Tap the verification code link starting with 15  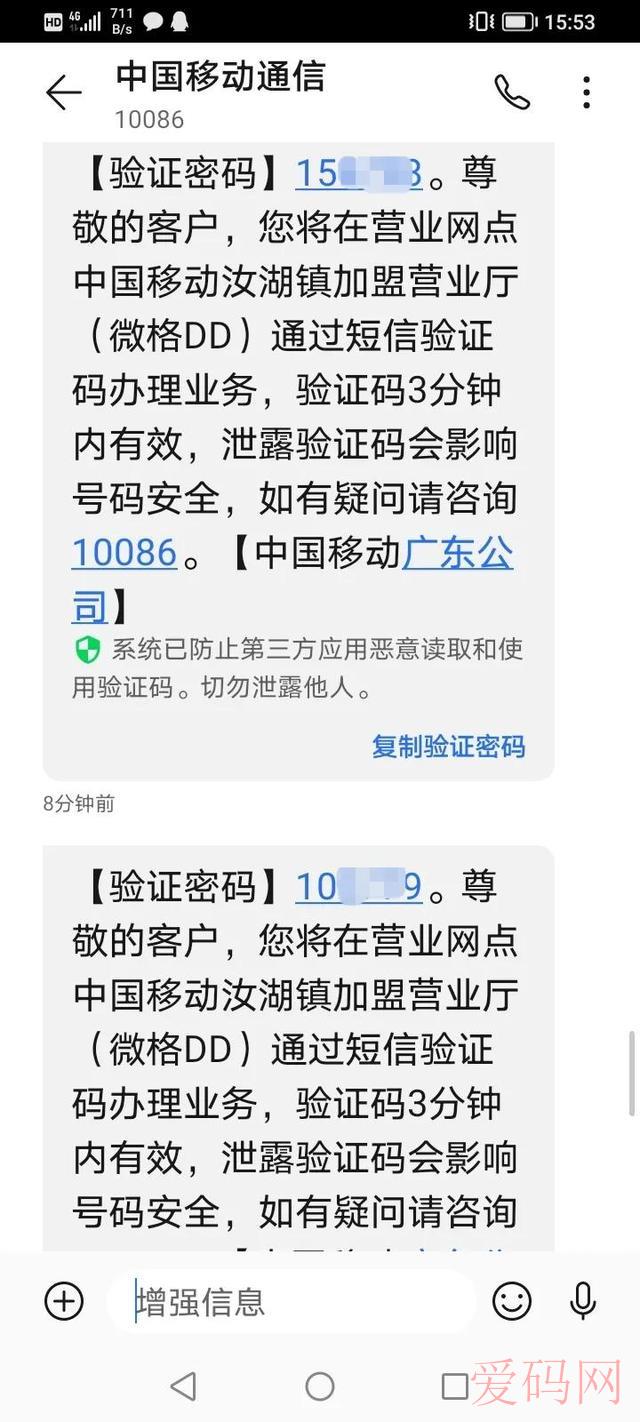(358, 175)
